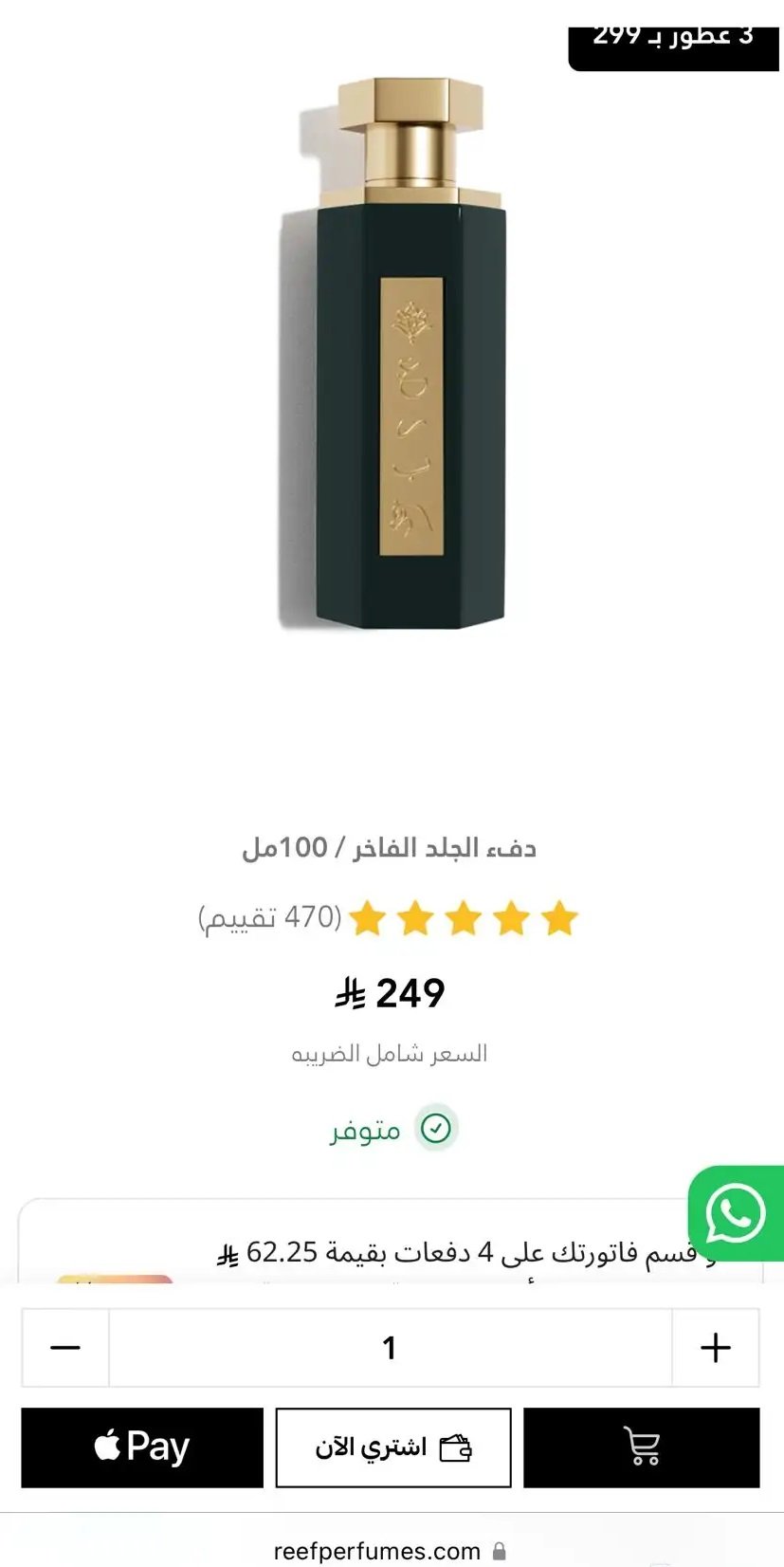Decrease the quantity with the minus button

tap(64, 1346)
